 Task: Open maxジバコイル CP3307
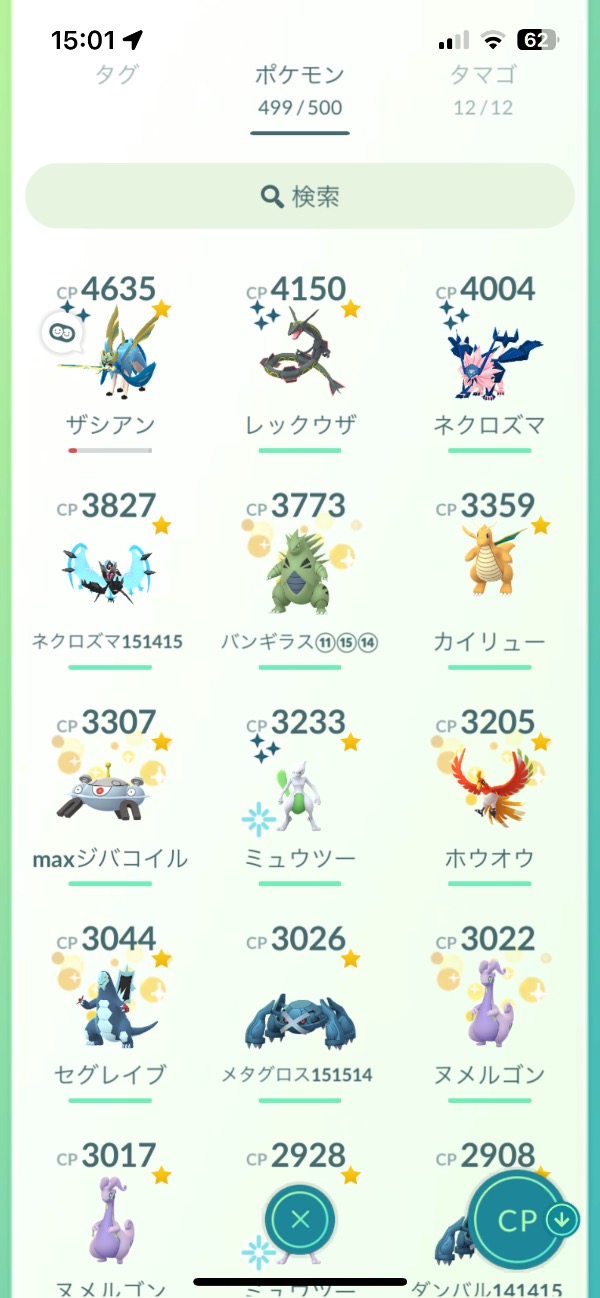(x=110, y=790)
